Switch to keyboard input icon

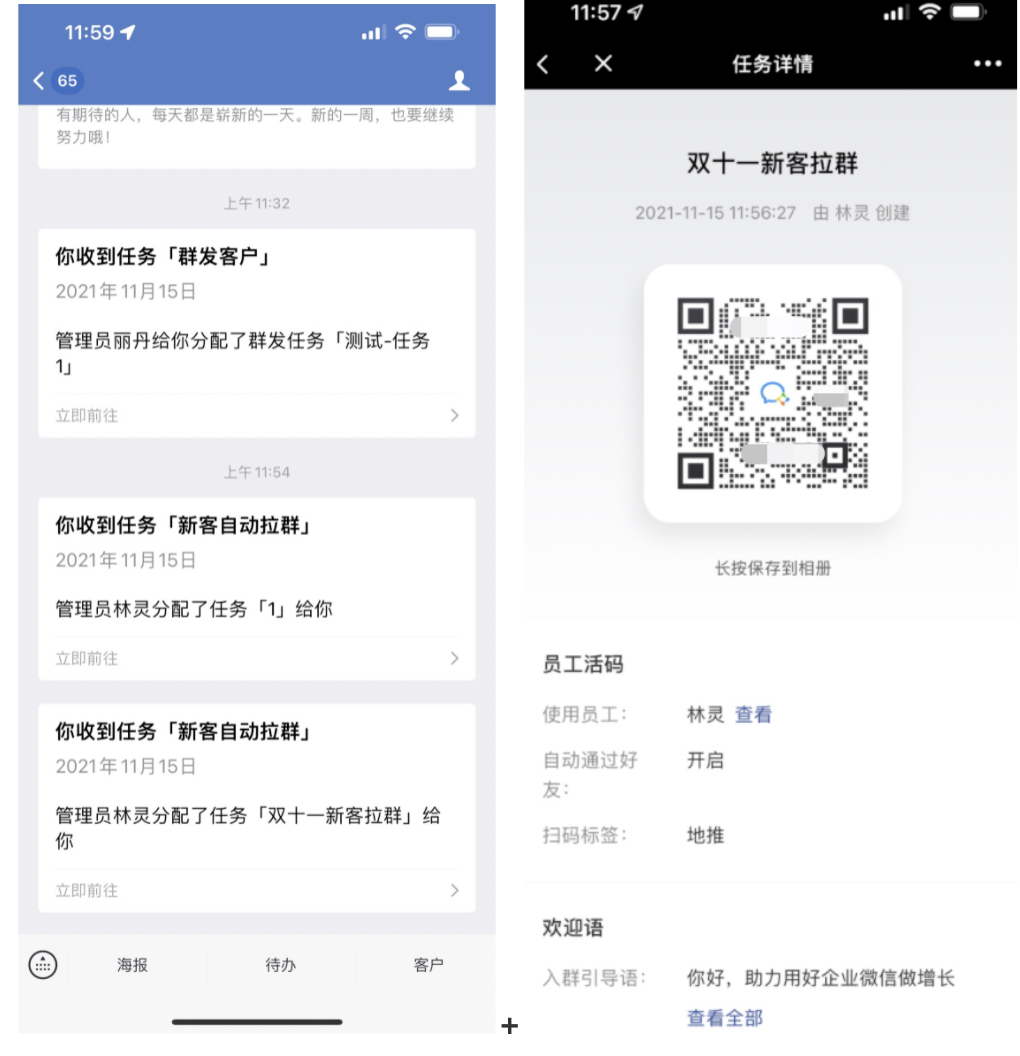point(43,965)
